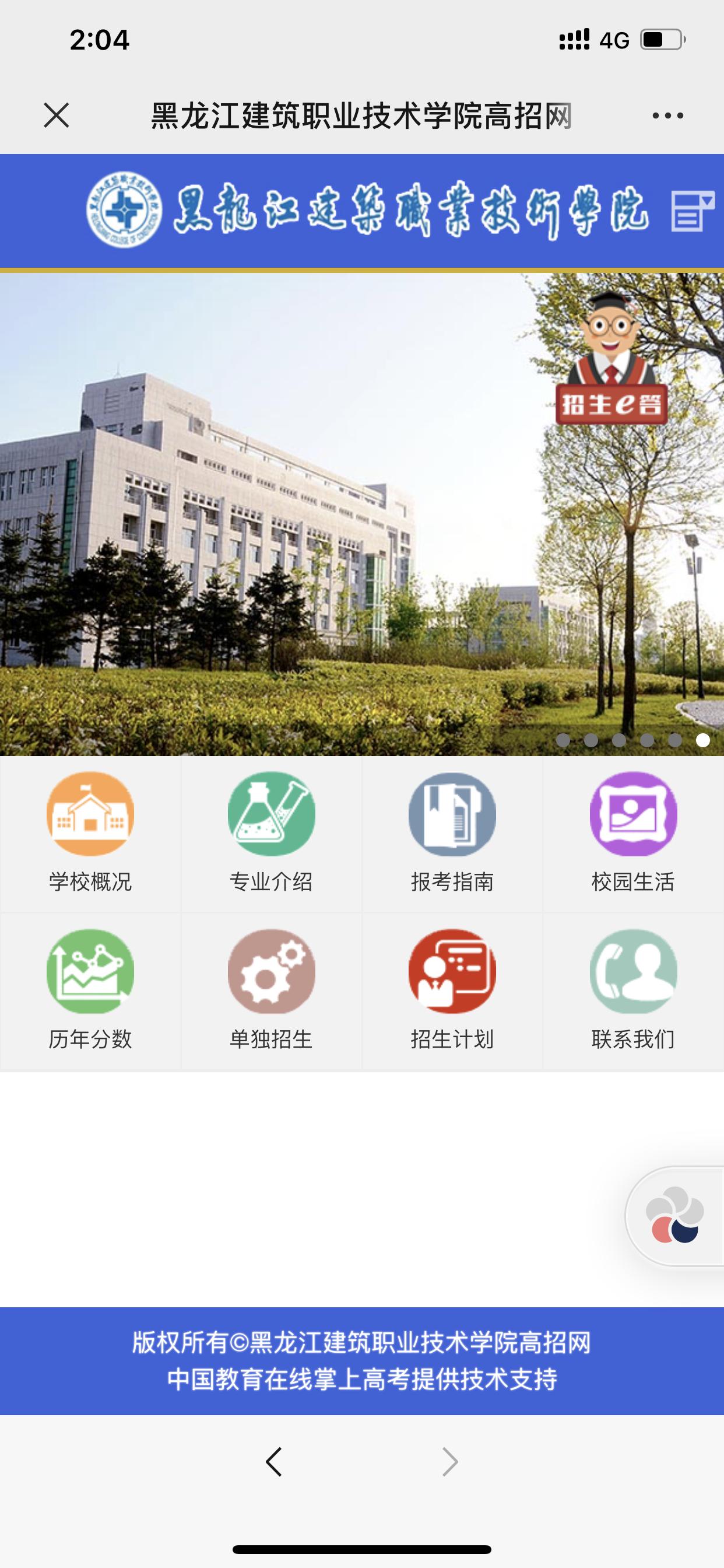Open 联系我们 contact page
The image size is (724, 1568).
[x=633, y=992]
